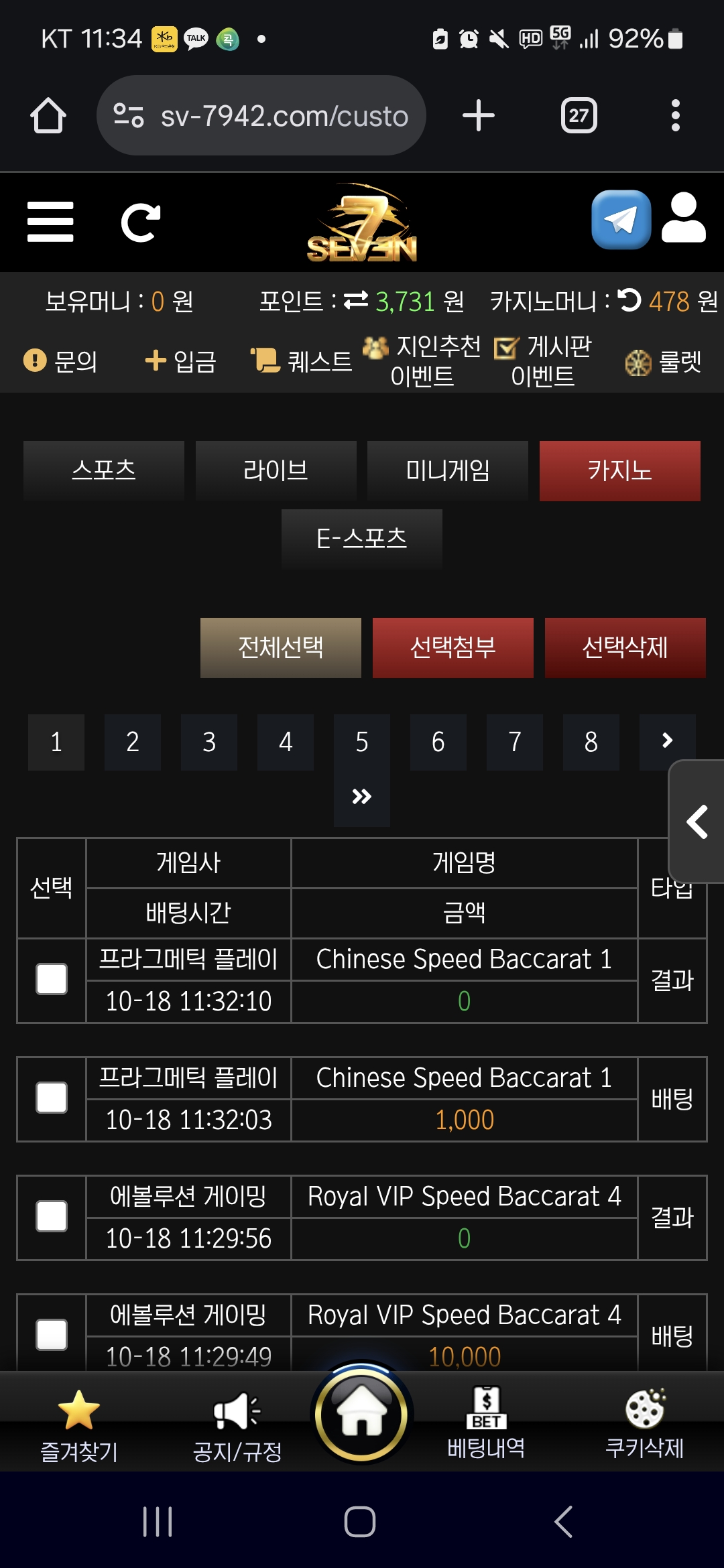The width and height of the screenshot is (724, 1568).
Task: Open the browser overflow menu
Action: [x=675, y=115]
